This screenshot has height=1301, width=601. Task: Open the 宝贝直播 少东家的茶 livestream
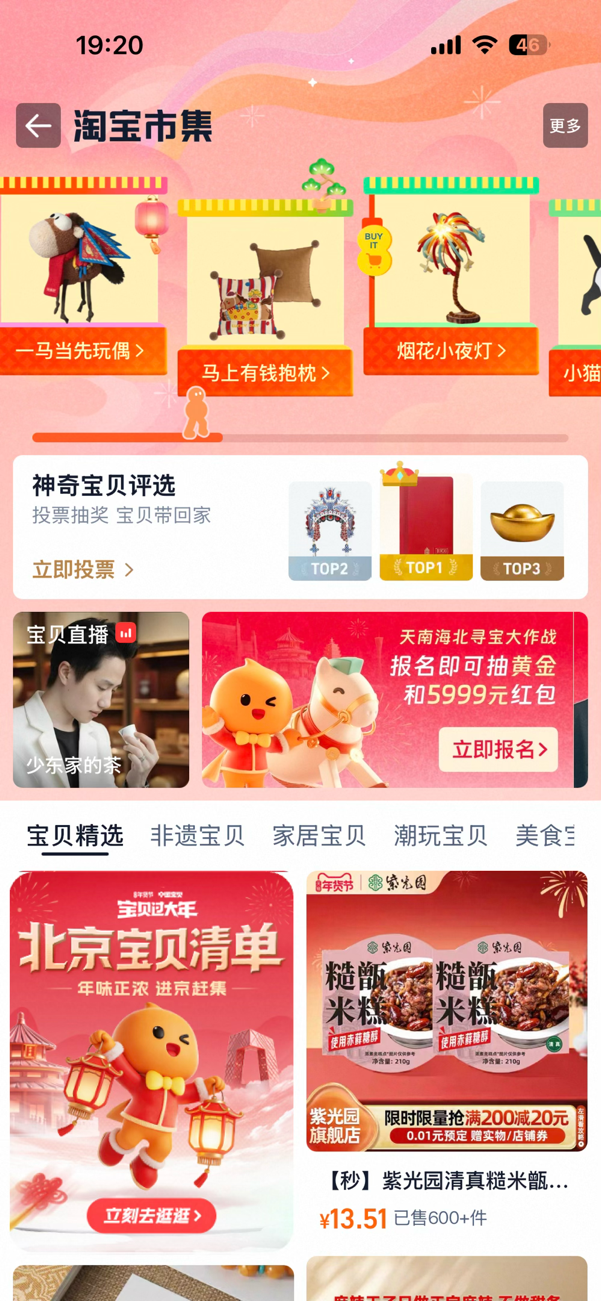pyautogui.click(x=101, y=700)
